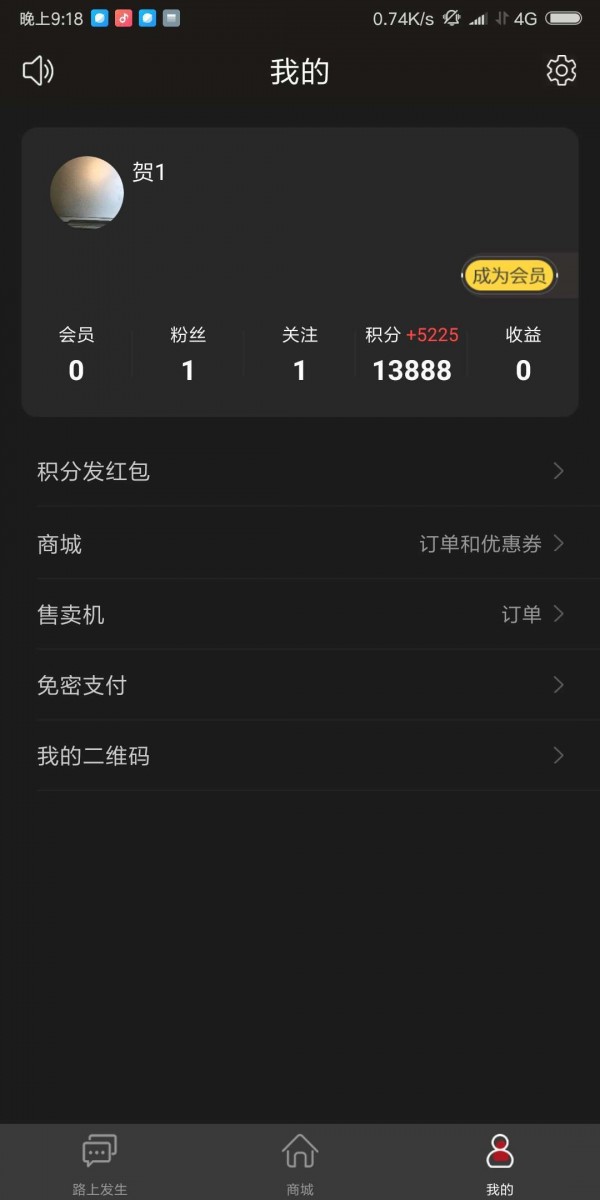Tap the profile avatar of 贺1

coord(87,192)
